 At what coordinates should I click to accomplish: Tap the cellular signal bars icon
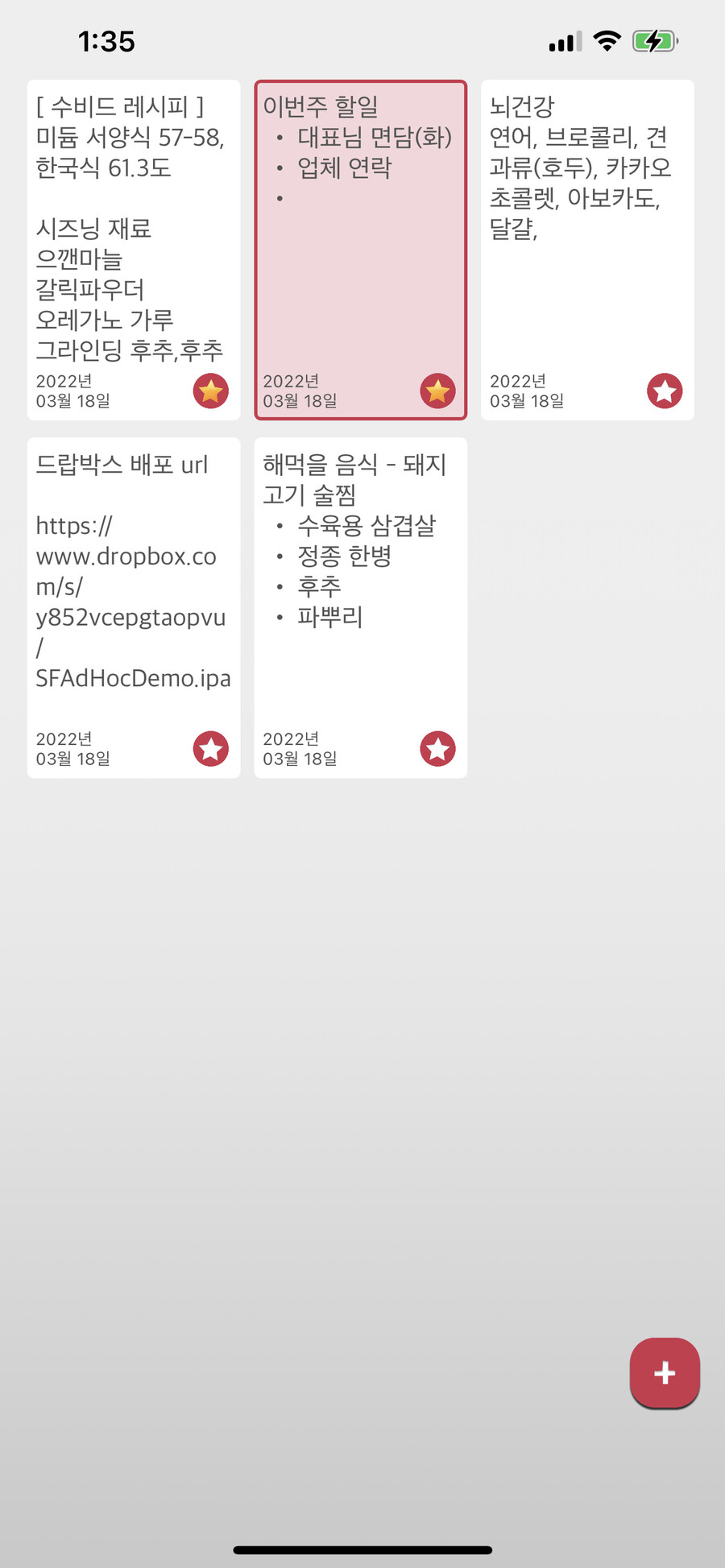pyautogui.click(x=563, y=39)
